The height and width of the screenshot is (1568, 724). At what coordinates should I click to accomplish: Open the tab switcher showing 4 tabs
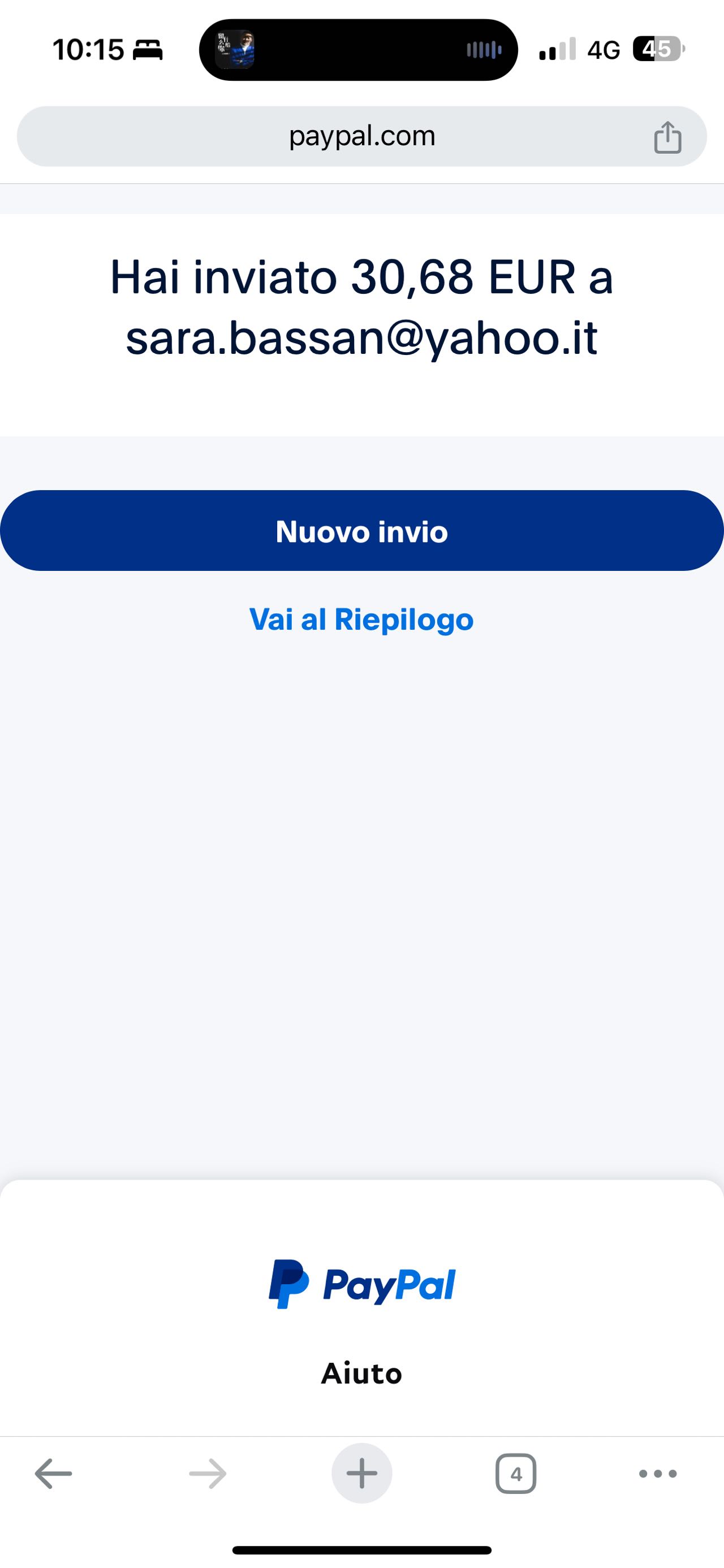pos(516,1474)
